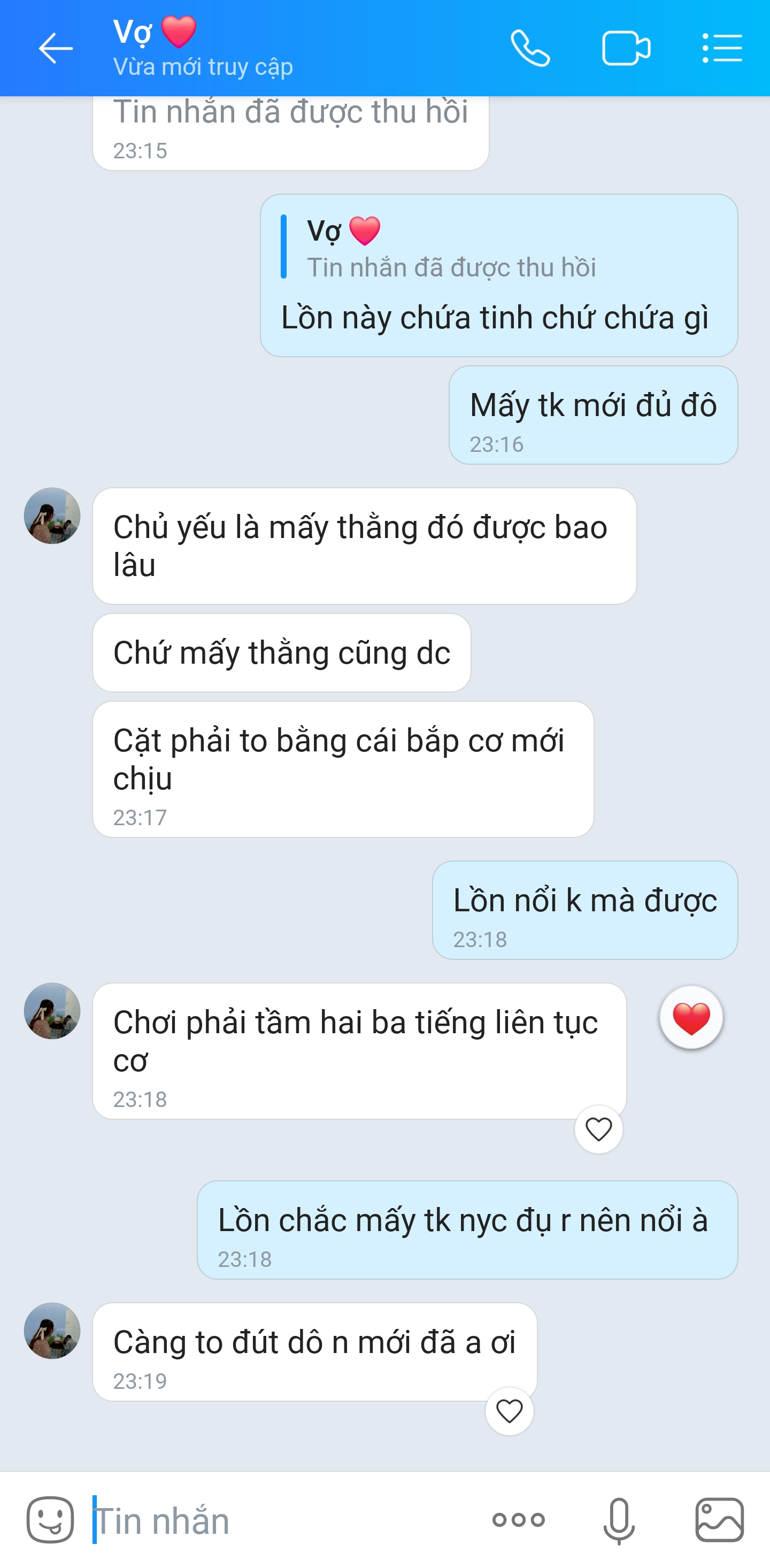Like the message sent at 23:19
This screenshot has height=1568, width=770.
(x=509, y=1411)
